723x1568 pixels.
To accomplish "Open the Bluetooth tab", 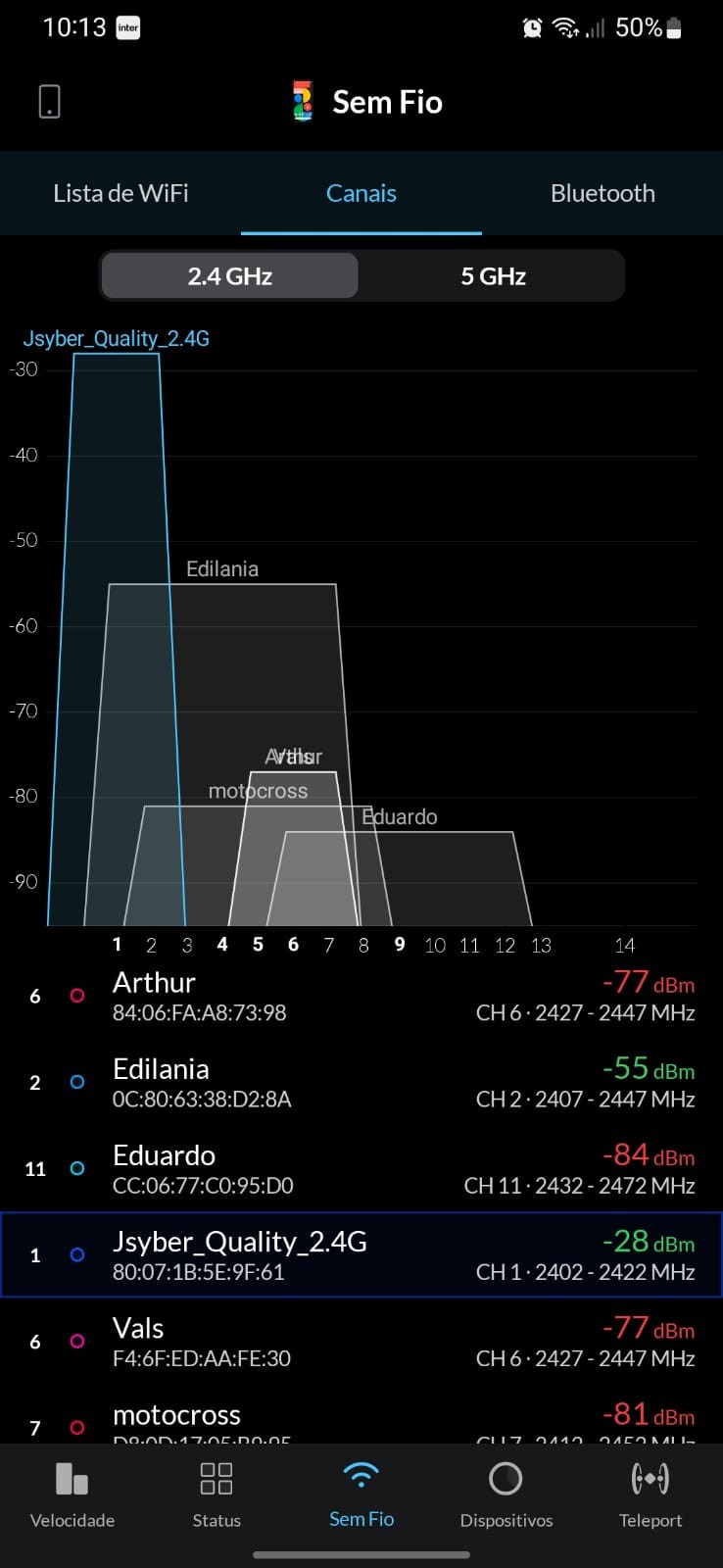I will pos(602,193).
